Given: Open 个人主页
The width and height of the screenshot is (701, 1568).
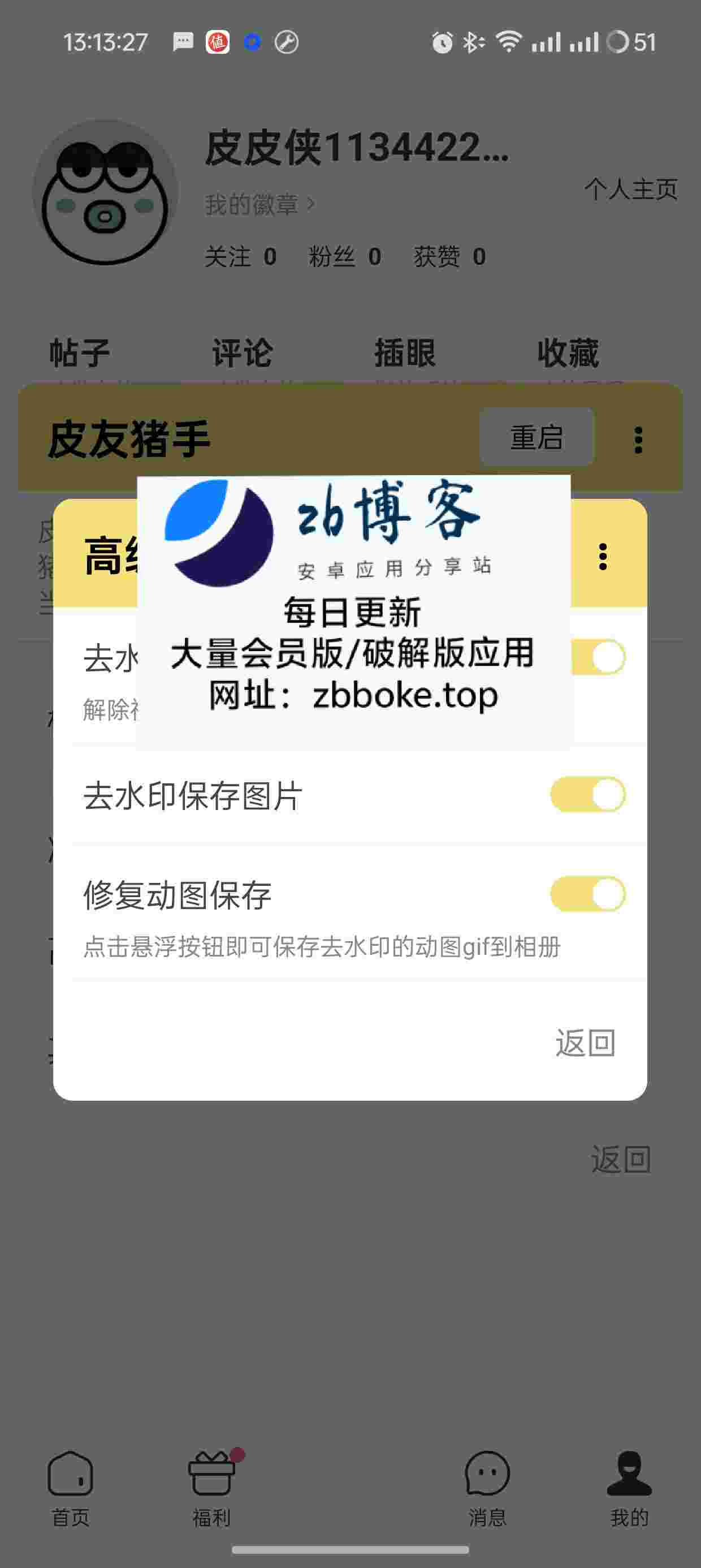Looking at the screenshot, I should click(x=631, y=189).
